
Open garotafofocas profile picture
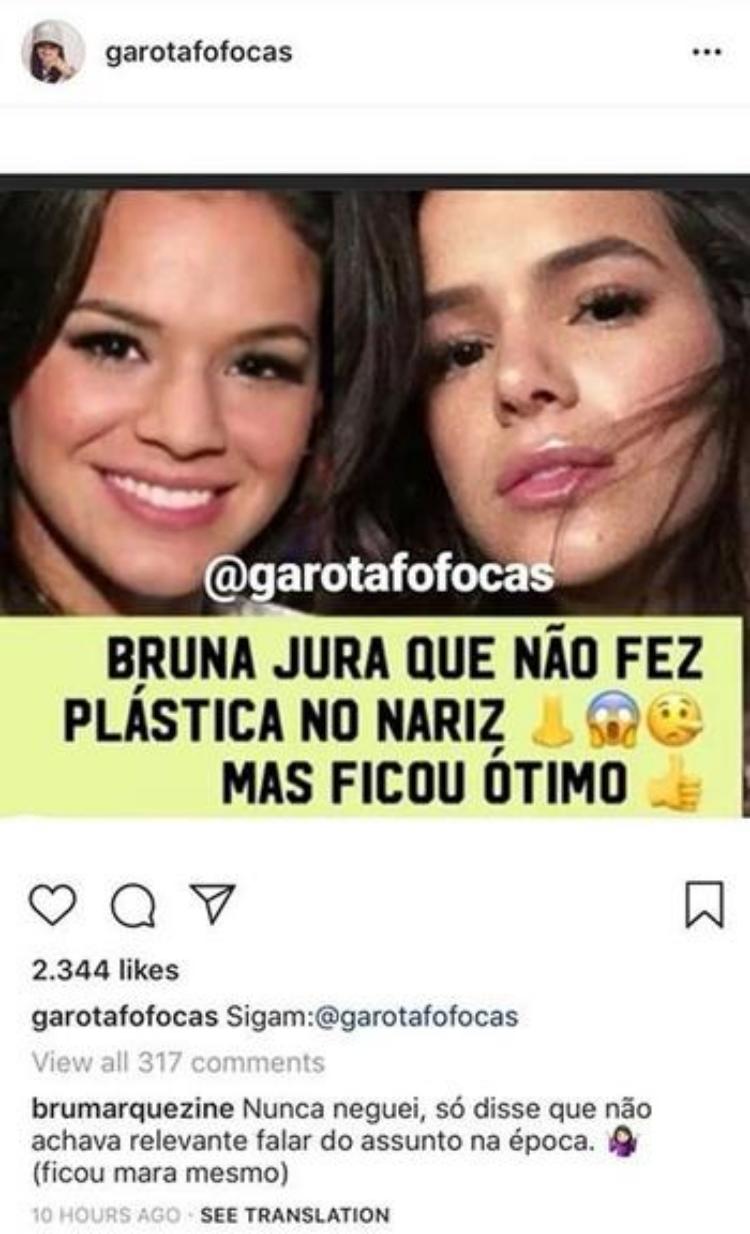(x=53, y=52)
